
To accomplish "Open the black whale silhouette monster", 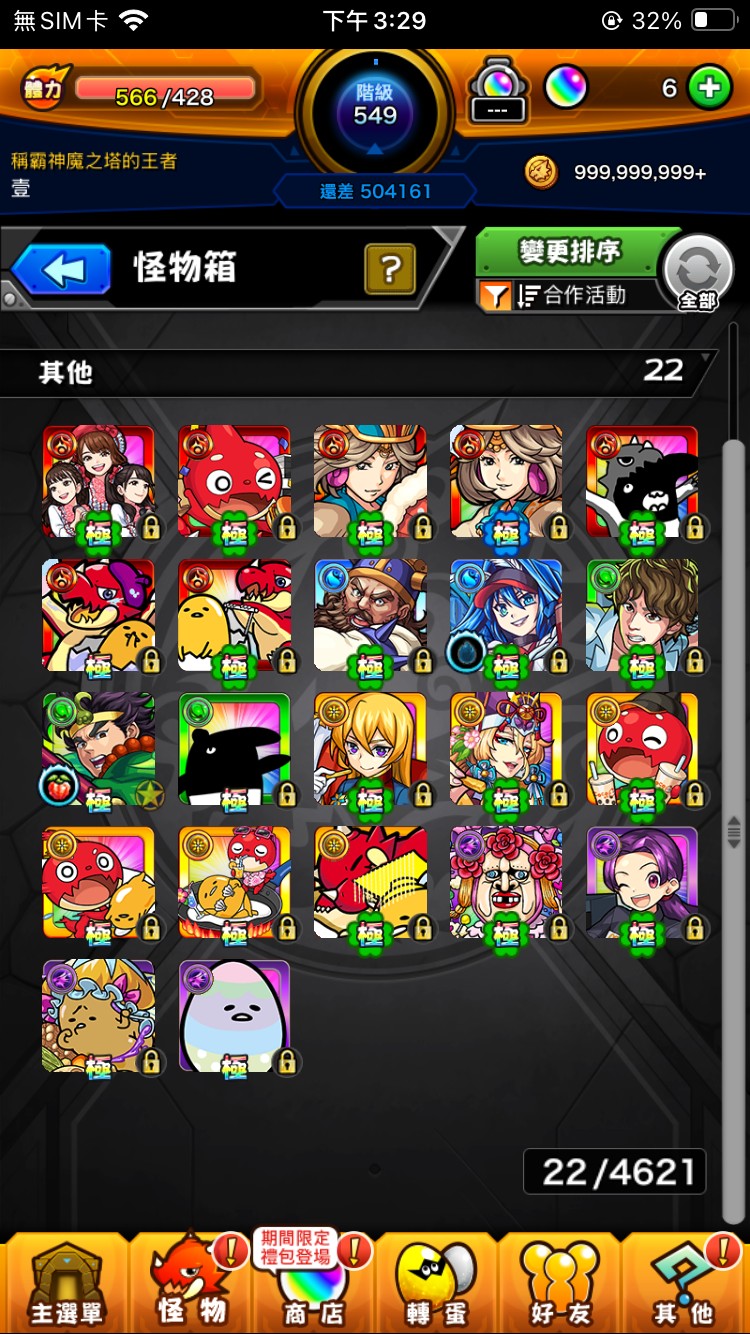I will coord(234,748).
